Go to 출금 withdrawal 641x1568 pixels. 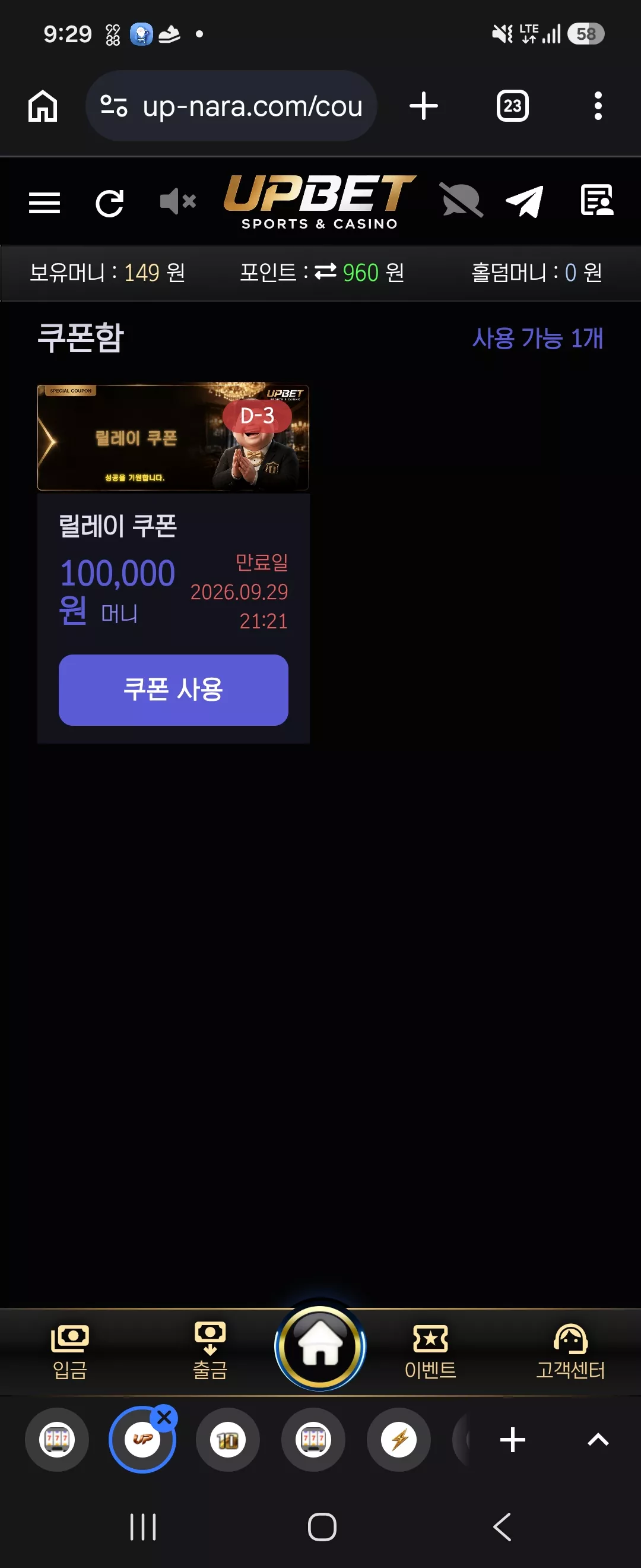[x=210, y=1352]
